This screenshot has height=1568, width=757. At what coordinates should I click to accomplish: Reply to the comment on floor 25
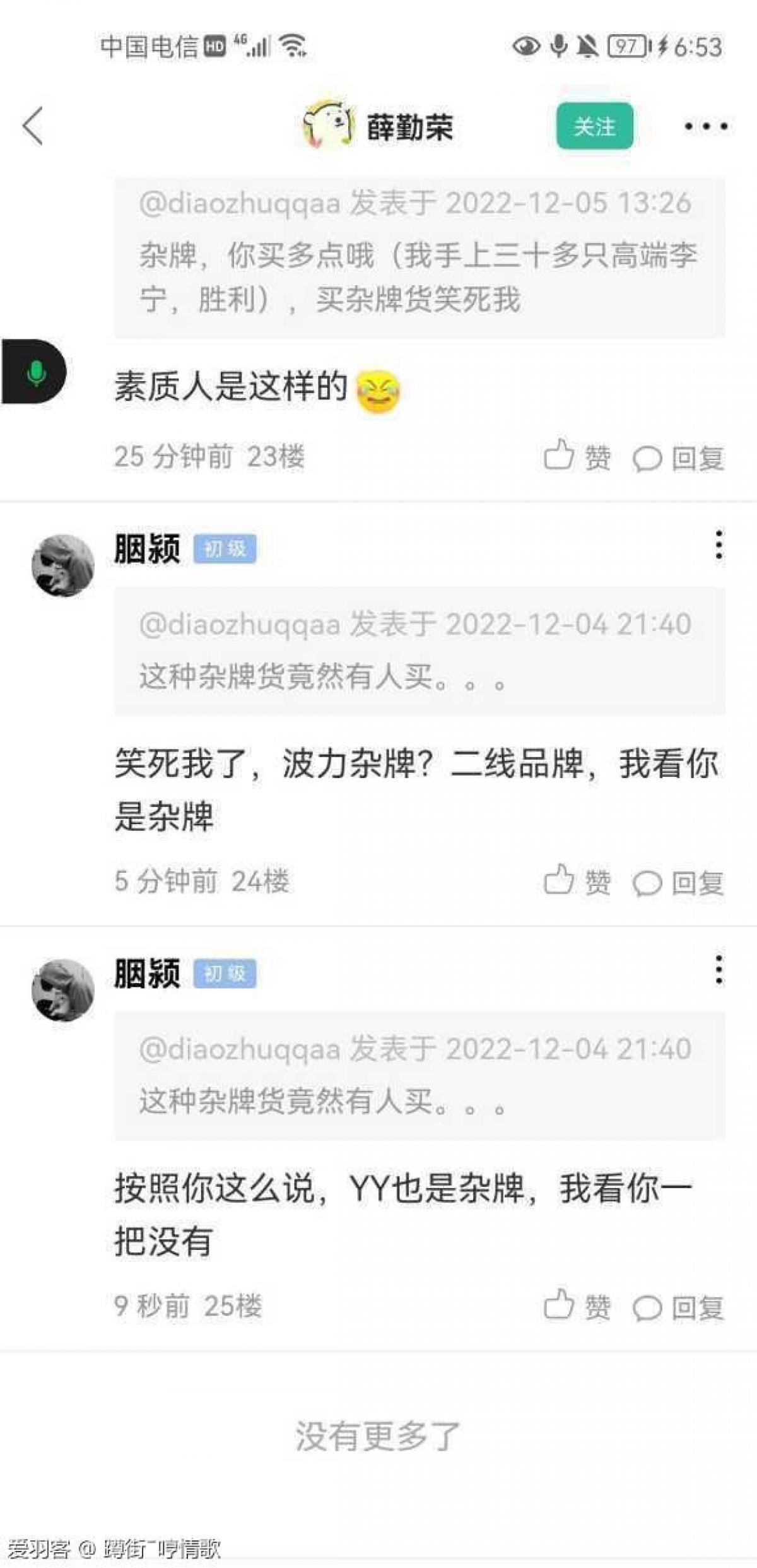[679, 1307]
